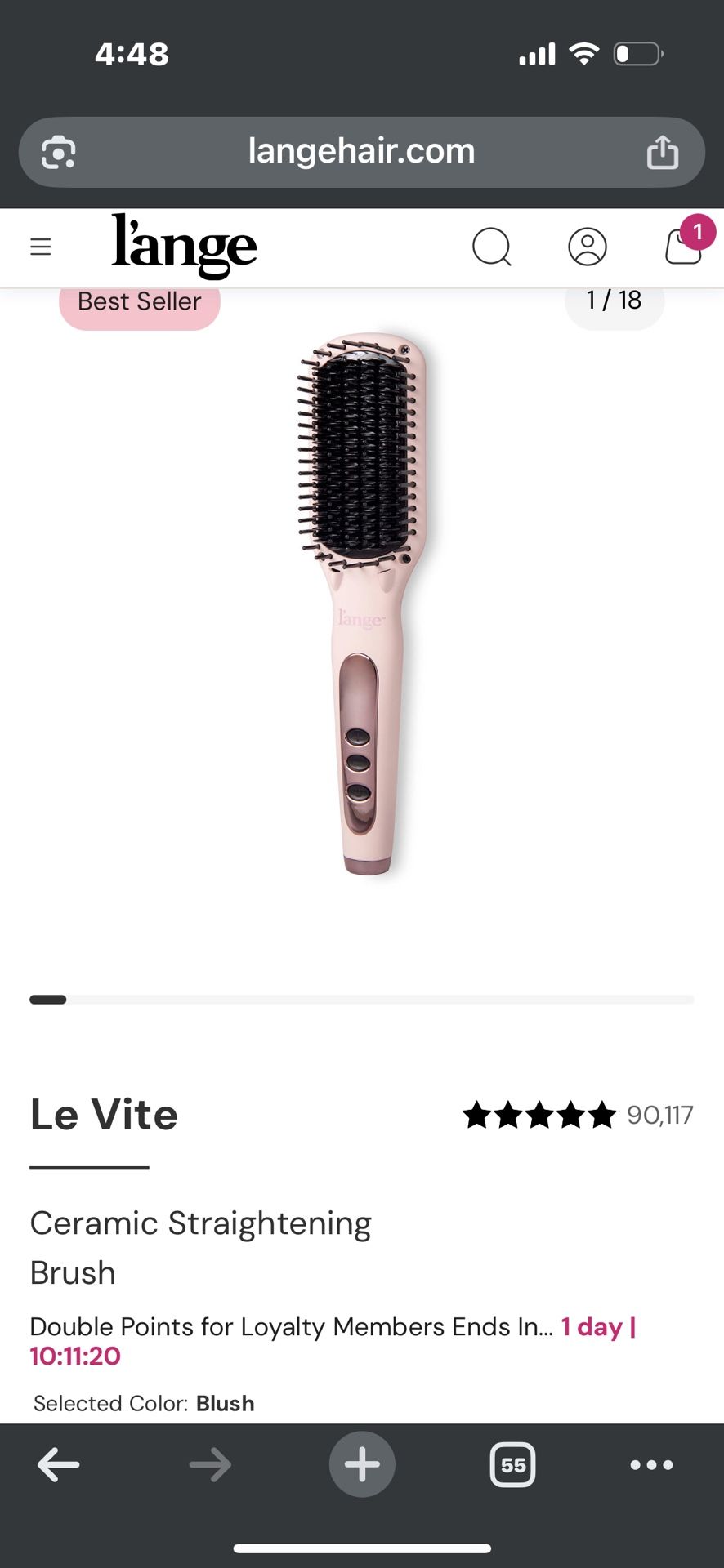Open the account profile icon
Screen dimensions: 724x1568
pyautogui.click(x=587, y=247)
